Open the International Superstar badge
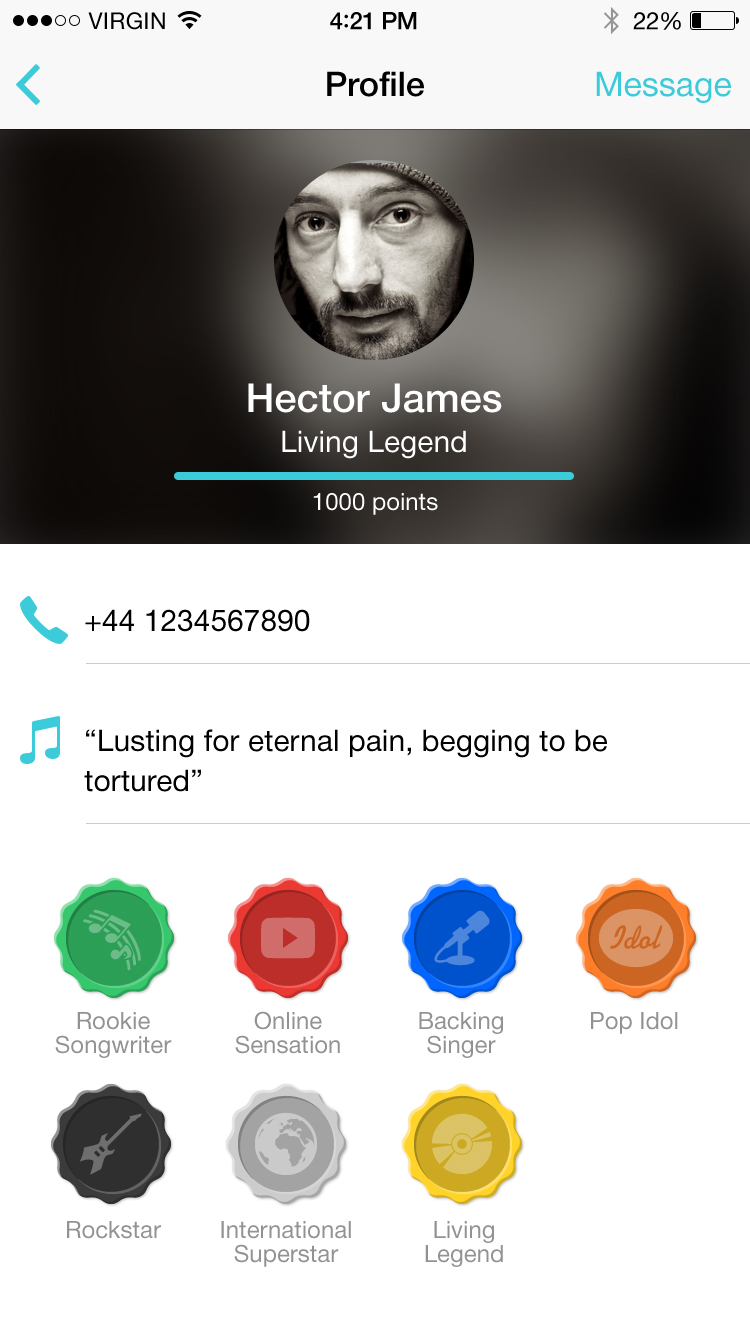 pyautogui.click(x=286, y=1145)
